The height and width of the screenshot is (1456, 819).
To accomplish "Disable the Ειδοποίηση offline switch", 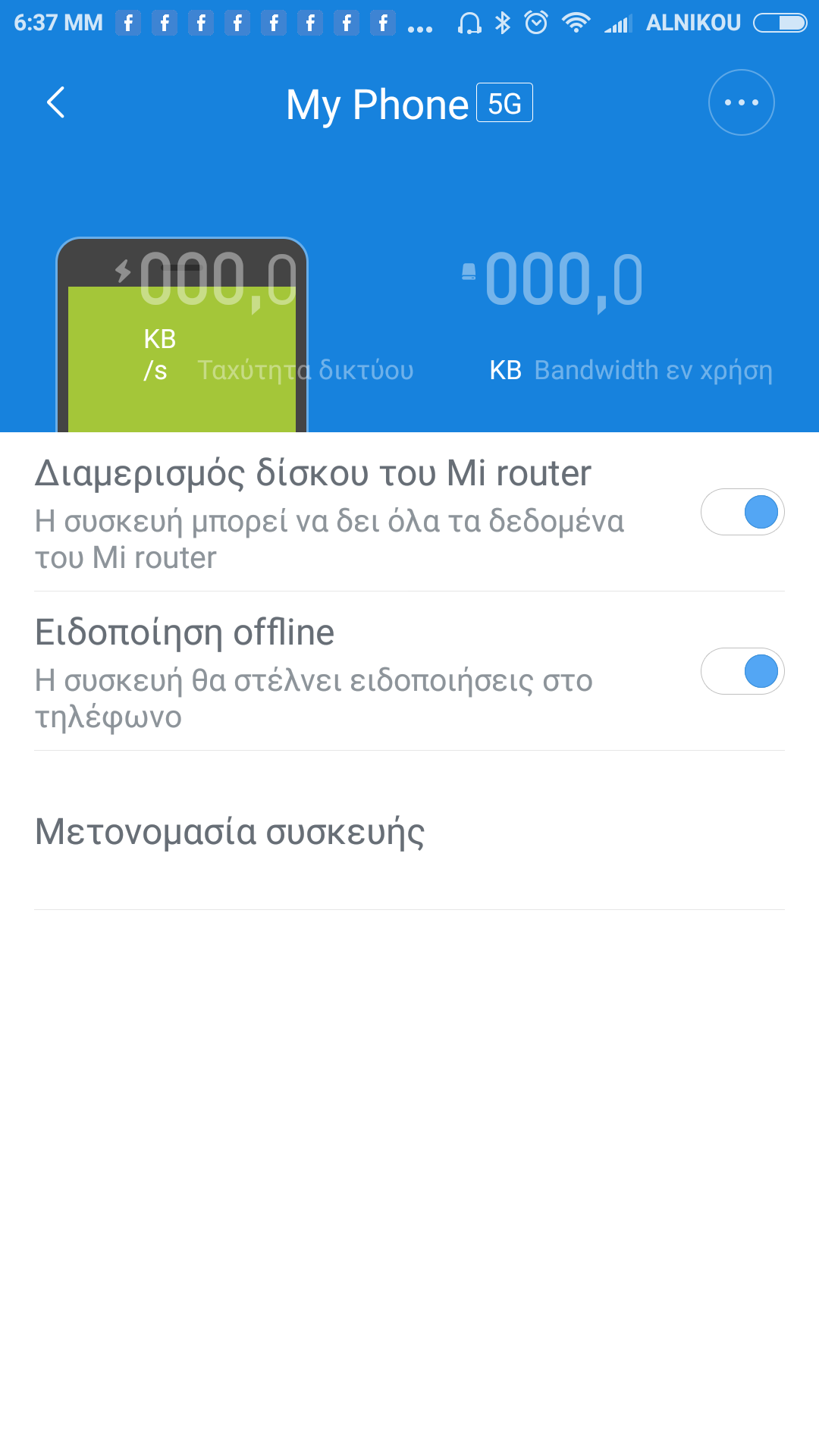I will tap(742, 671).
